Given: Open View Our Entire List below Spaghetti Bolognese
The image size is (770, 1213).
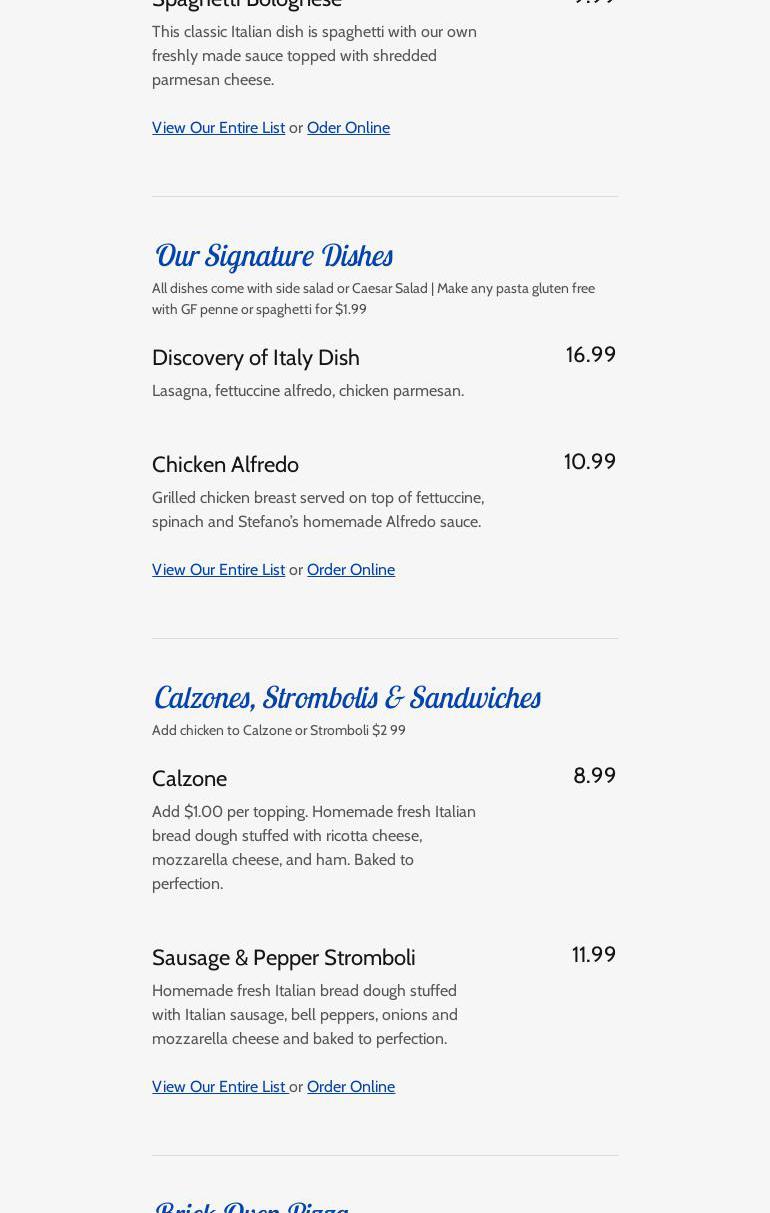Looking at the screenshot, I should coord(218,128).
